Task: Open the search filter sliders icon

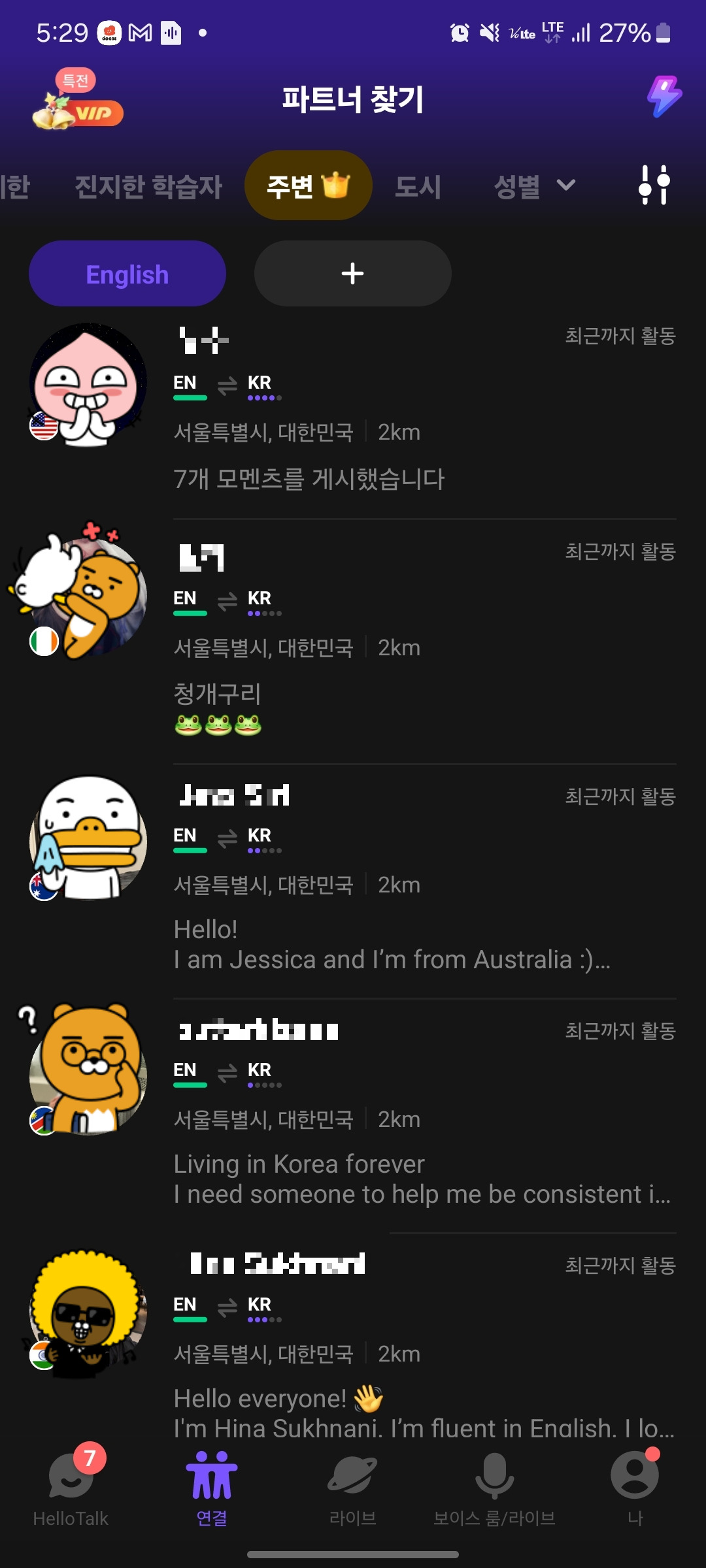Action: 655,186
